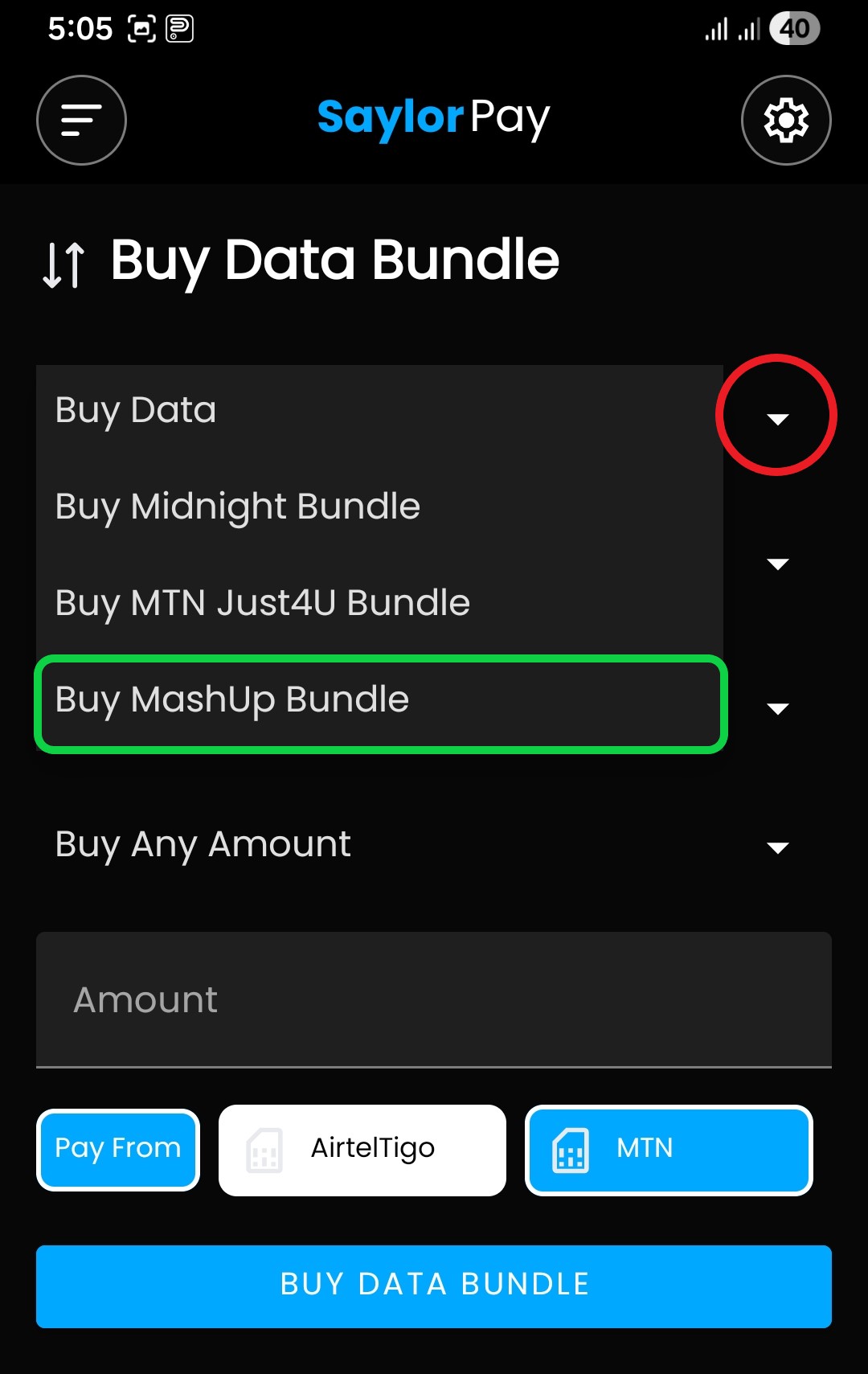Choose MTN as payment network
The height and width of the screenshot is (1374, 868).
point(669,1150)
